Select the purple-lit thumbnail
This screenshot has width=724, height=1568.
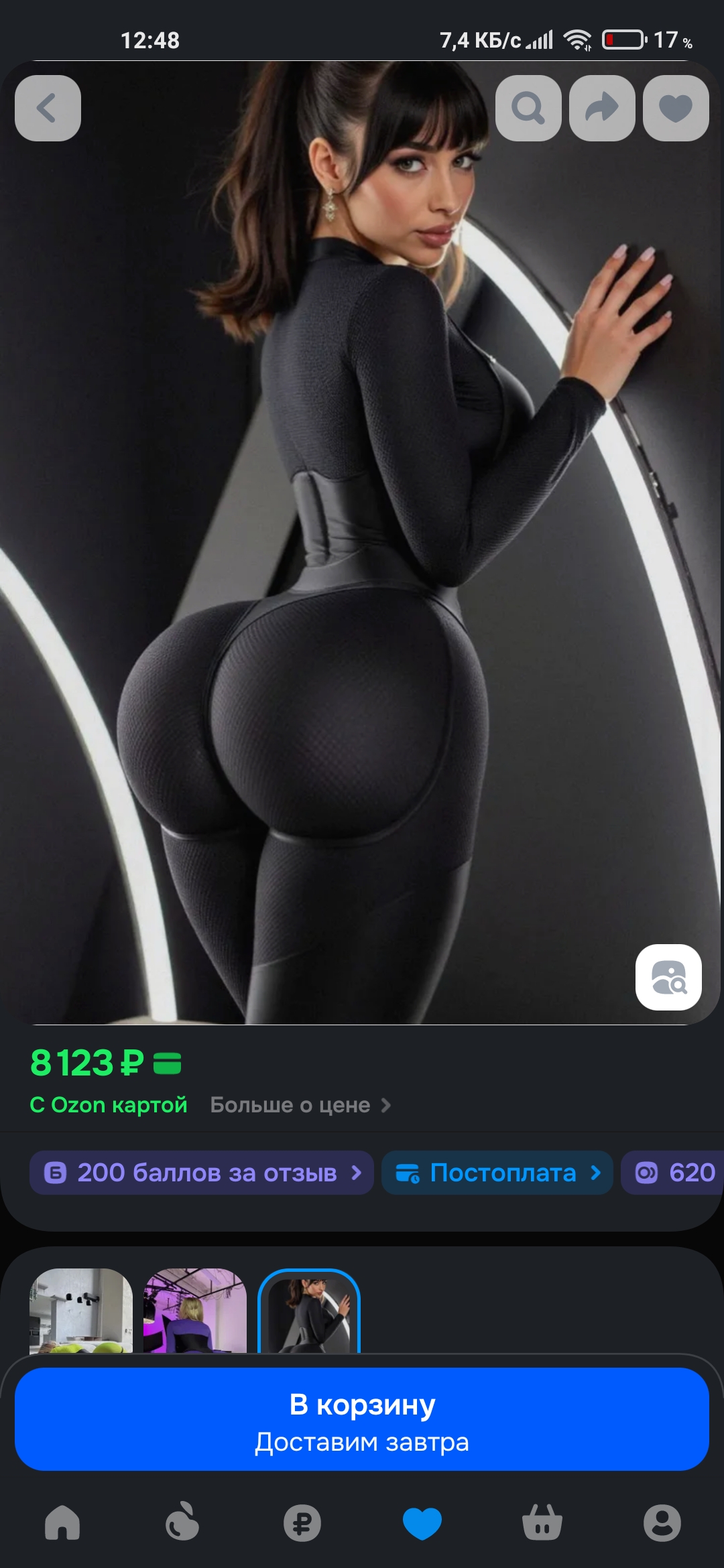(x=195, y=1311)
